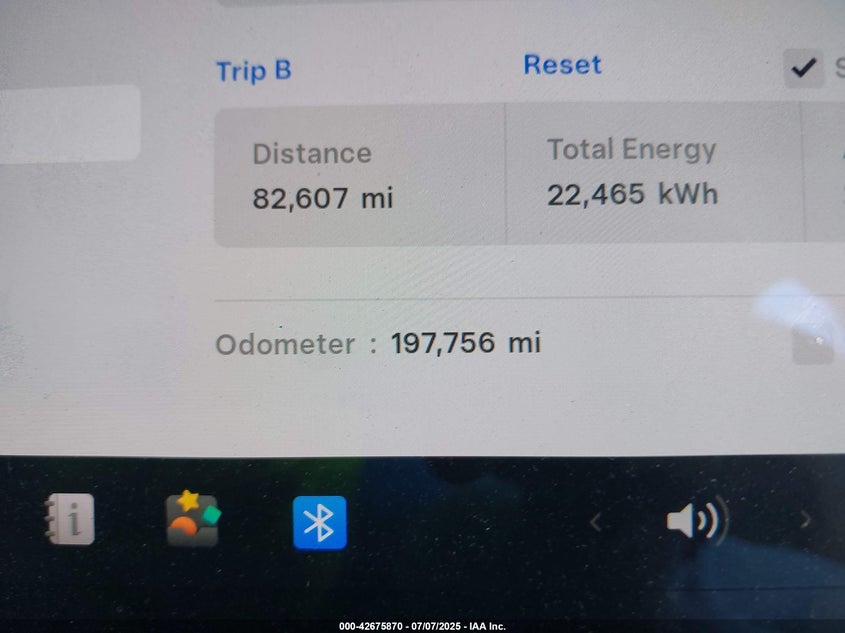Screen dimensions: 845x633
Task: Open the owner's manual icon
Action: point(70,521)
